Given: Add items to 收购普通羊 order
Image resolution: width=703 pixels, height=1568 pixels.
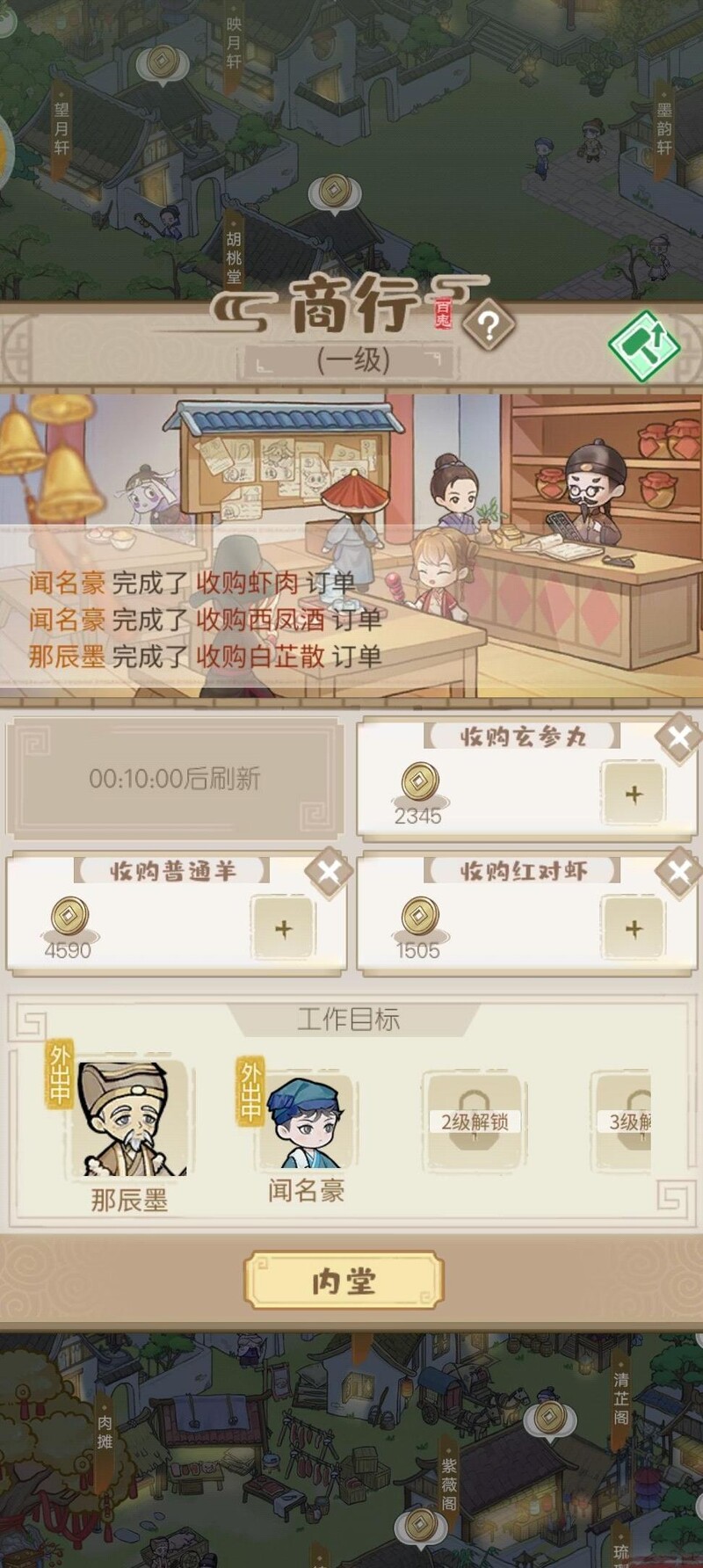Looking at the screenshot, I should pos(283,928).
